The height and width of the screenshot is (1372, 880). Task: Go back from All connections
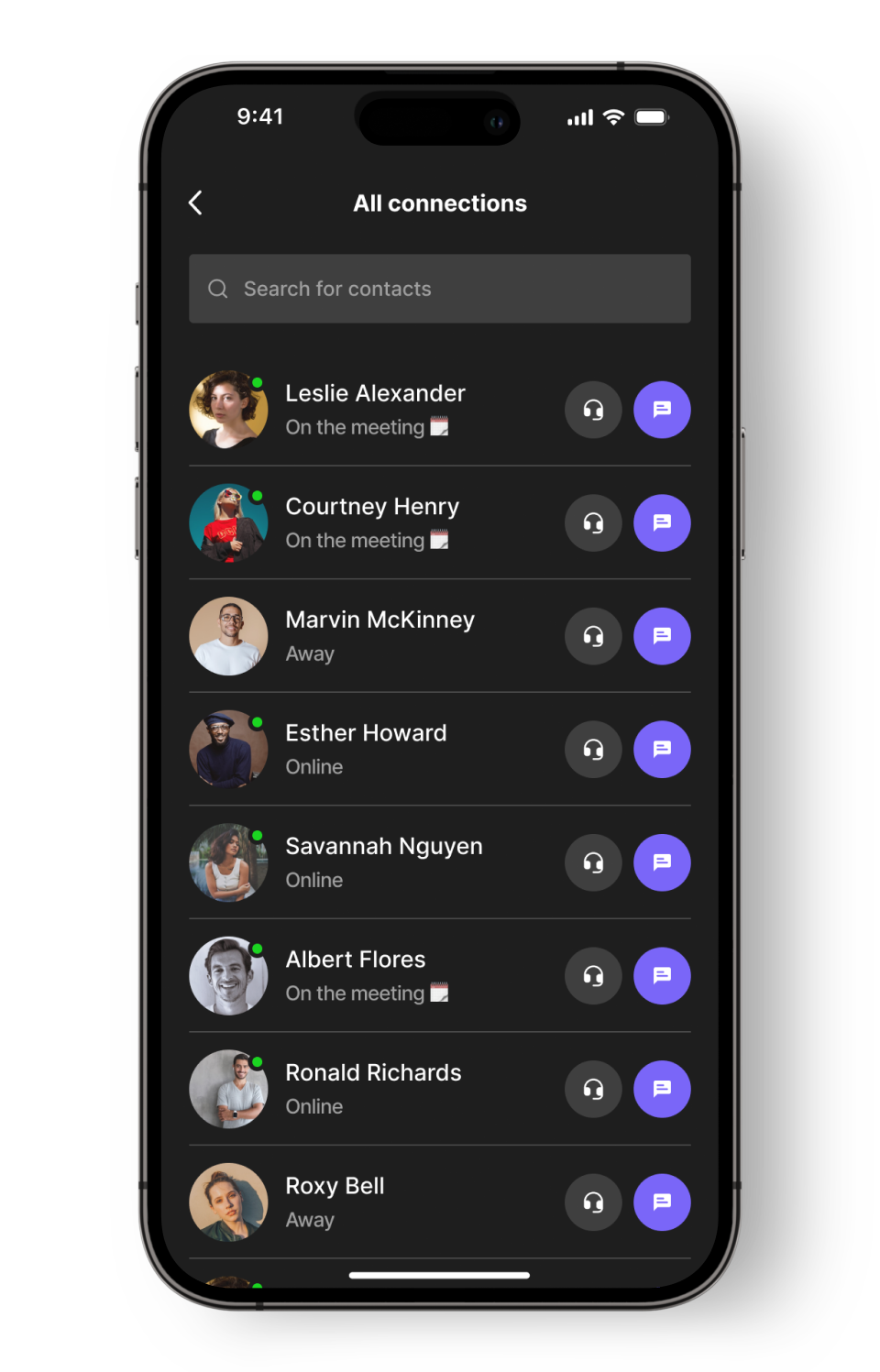click(195, 203)
